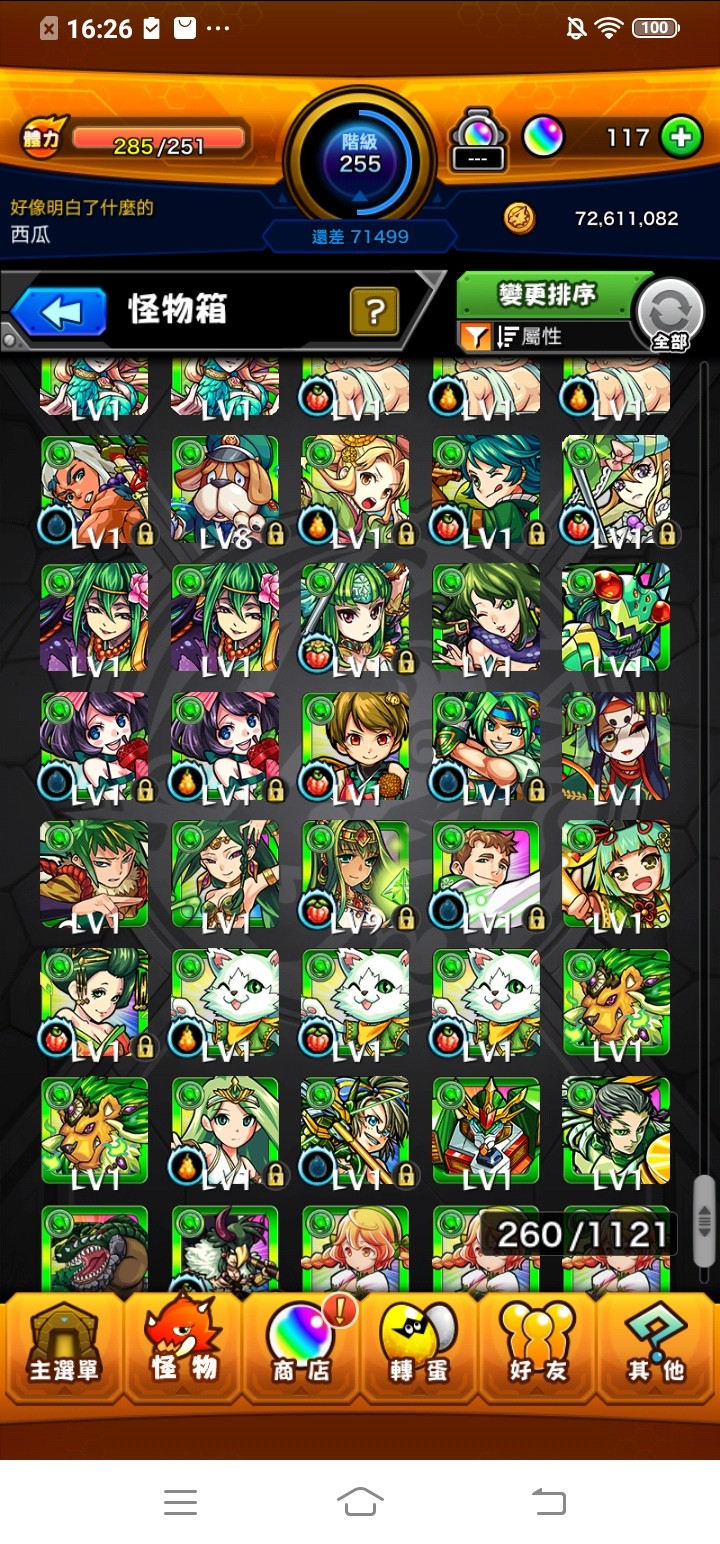Tap the system back navigation button
The image size is (720, 1544).
click(547, 1501)
